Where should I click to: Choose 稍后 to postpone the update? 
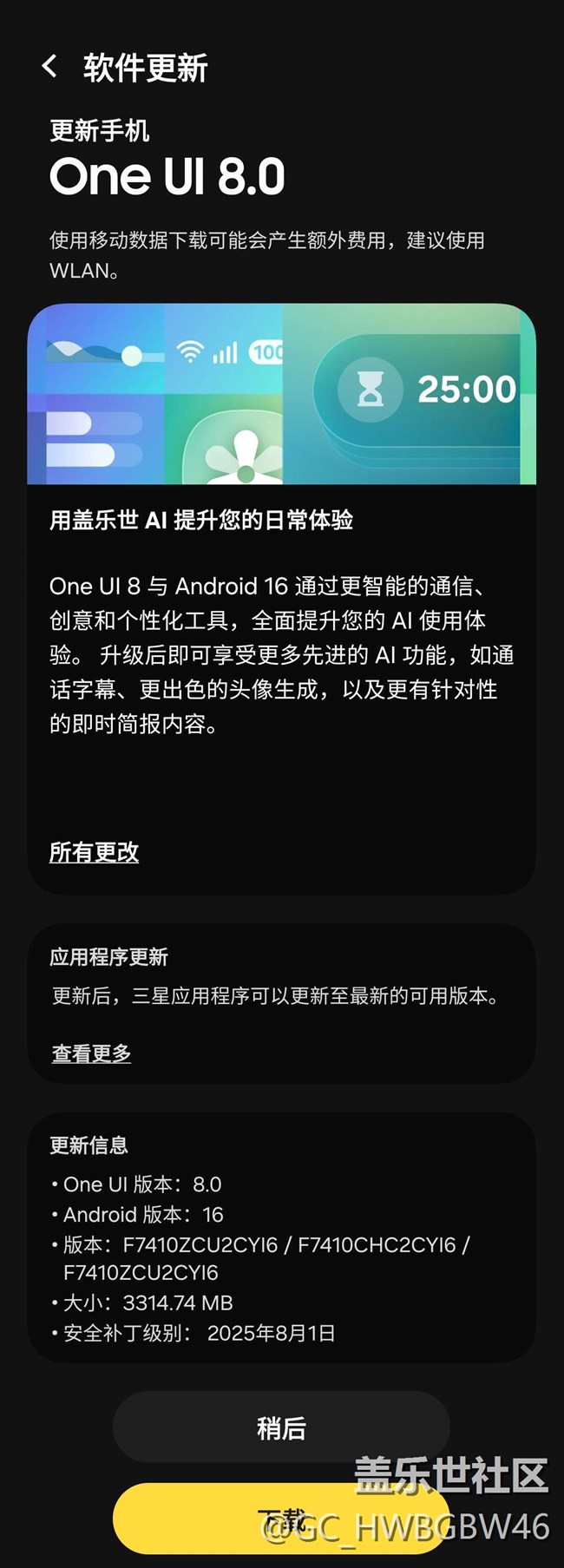pyautogui.click(x=281, y=1428)
